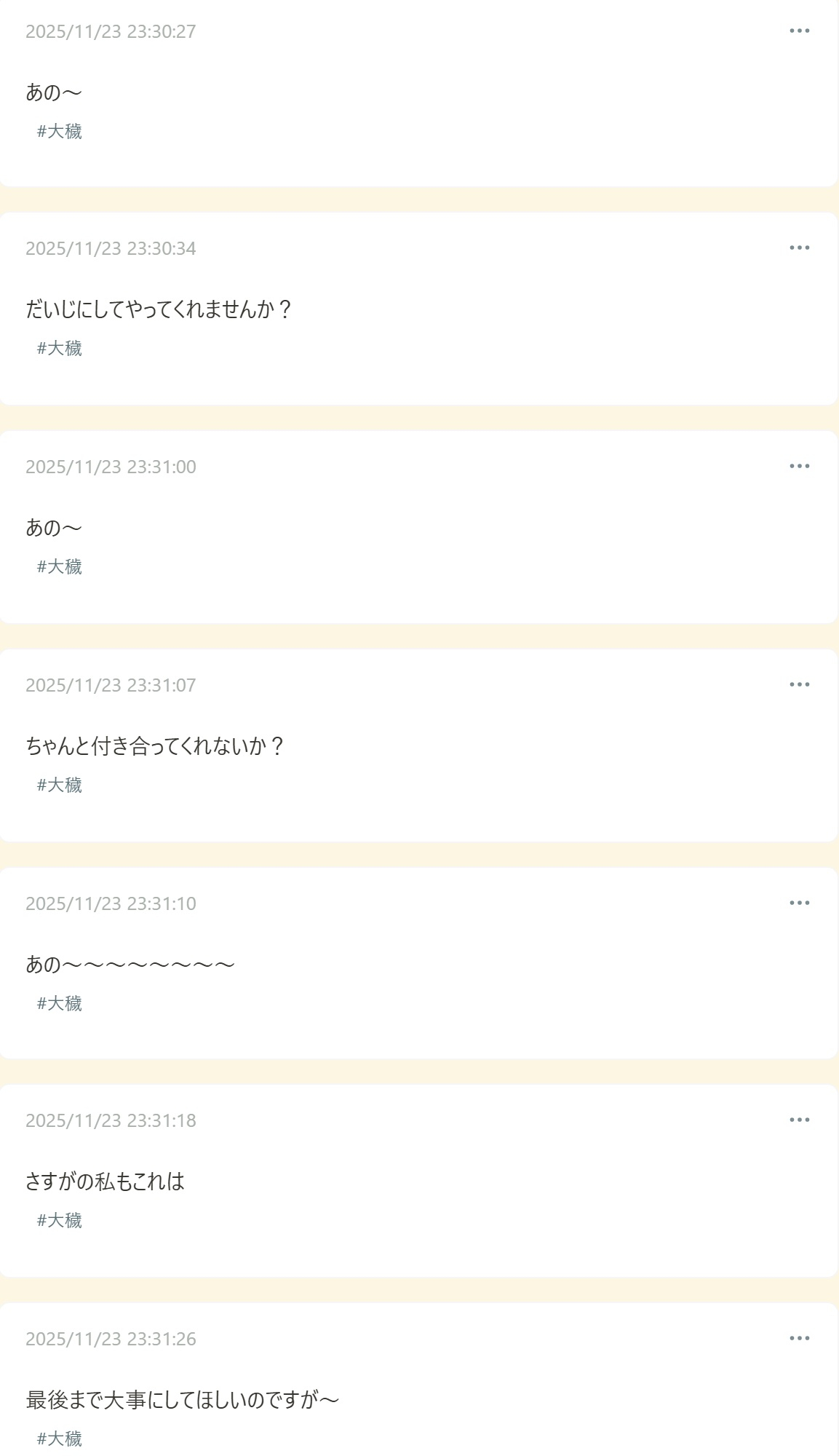Open the #大穢 tag on the 23:30:27 memo

pos(60,131)
